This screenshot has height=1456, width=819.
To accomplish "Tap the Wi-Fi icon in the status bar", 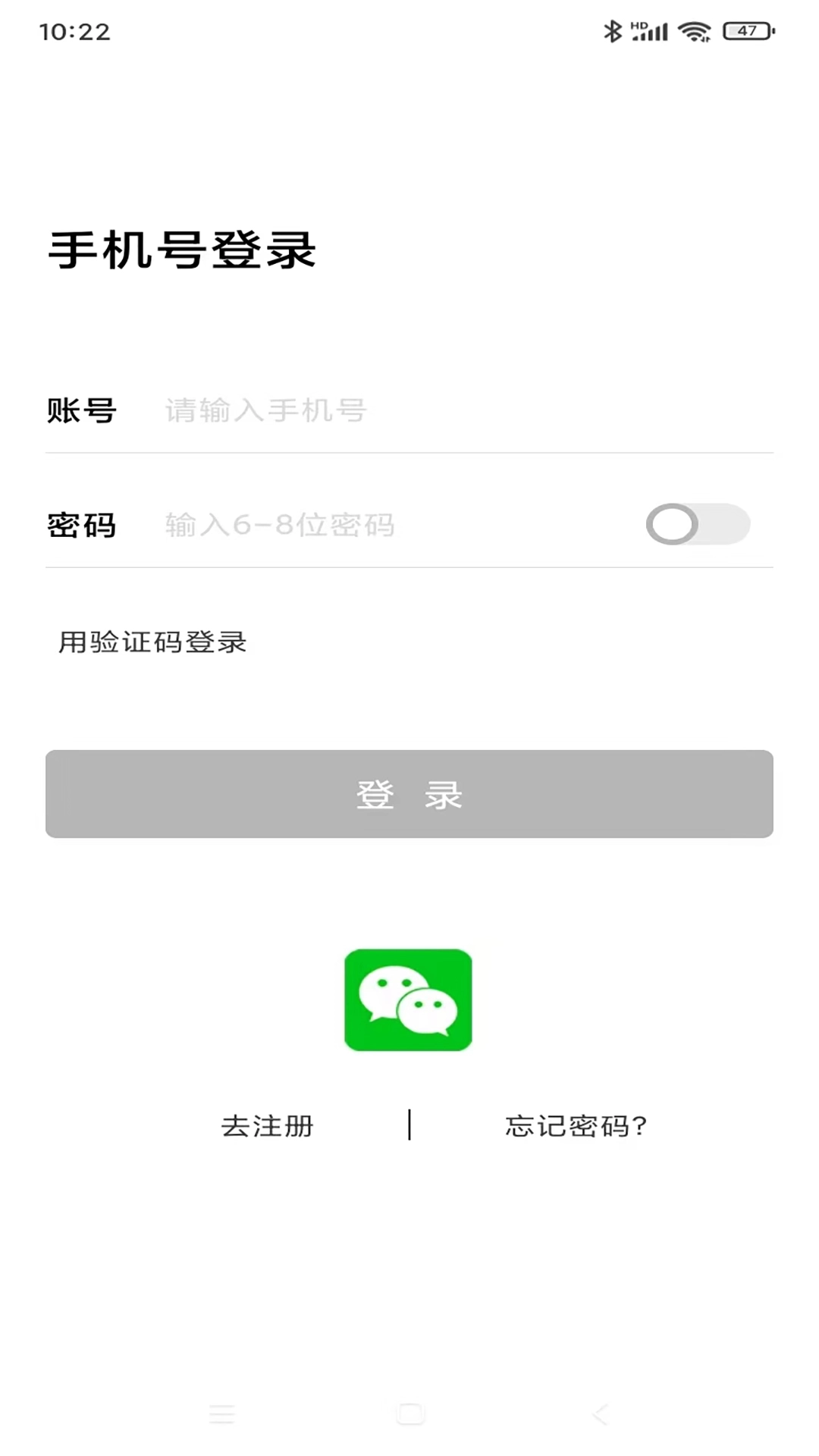I will 694,30.
